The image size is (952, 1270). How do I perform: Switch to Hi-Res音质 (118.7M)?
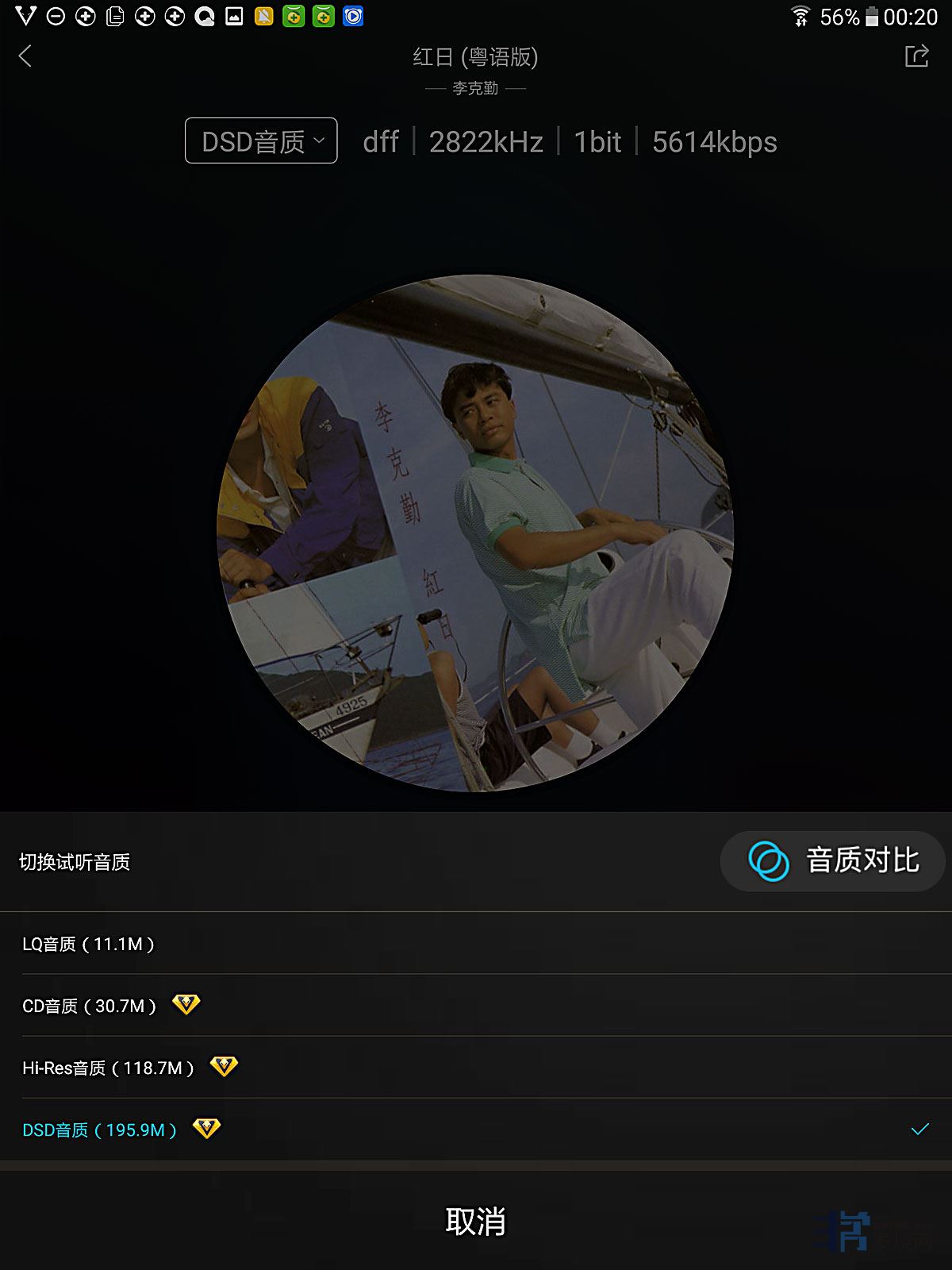(109, 1068)
